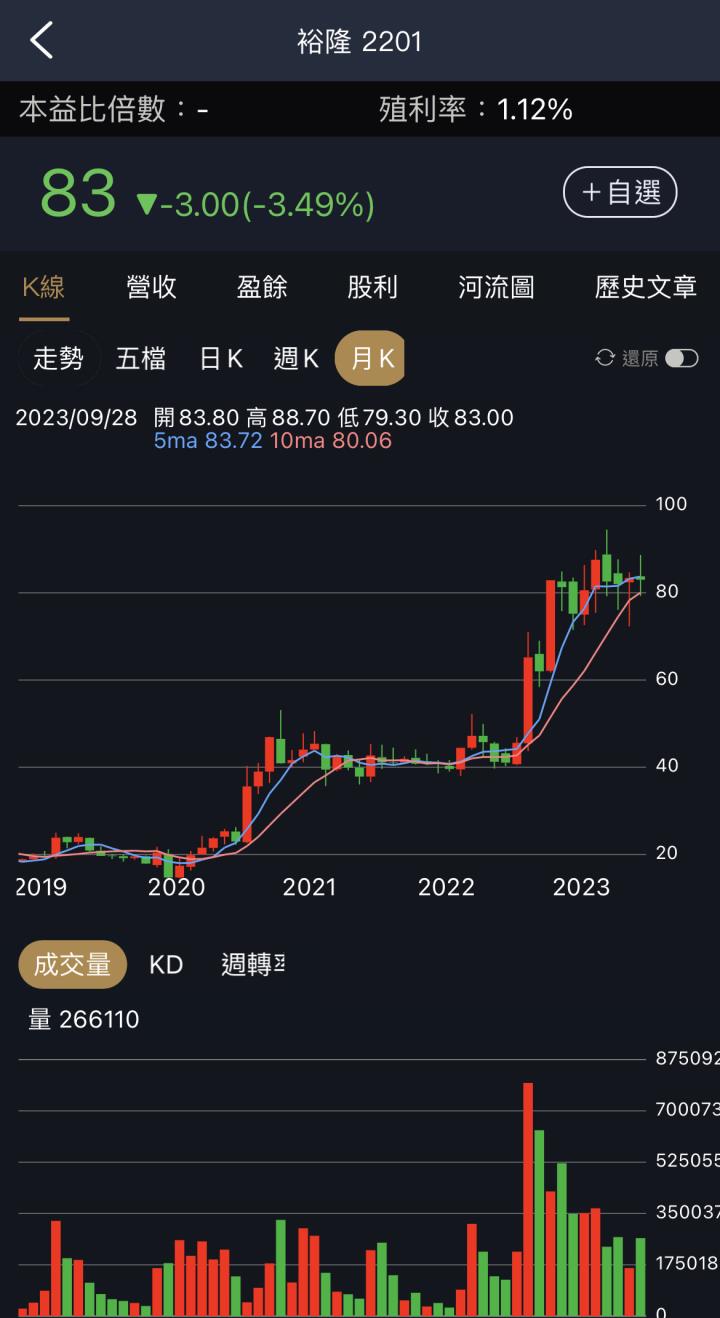
Task: Tap the 量 266110 volume readout
Action: click(84, 1019)
